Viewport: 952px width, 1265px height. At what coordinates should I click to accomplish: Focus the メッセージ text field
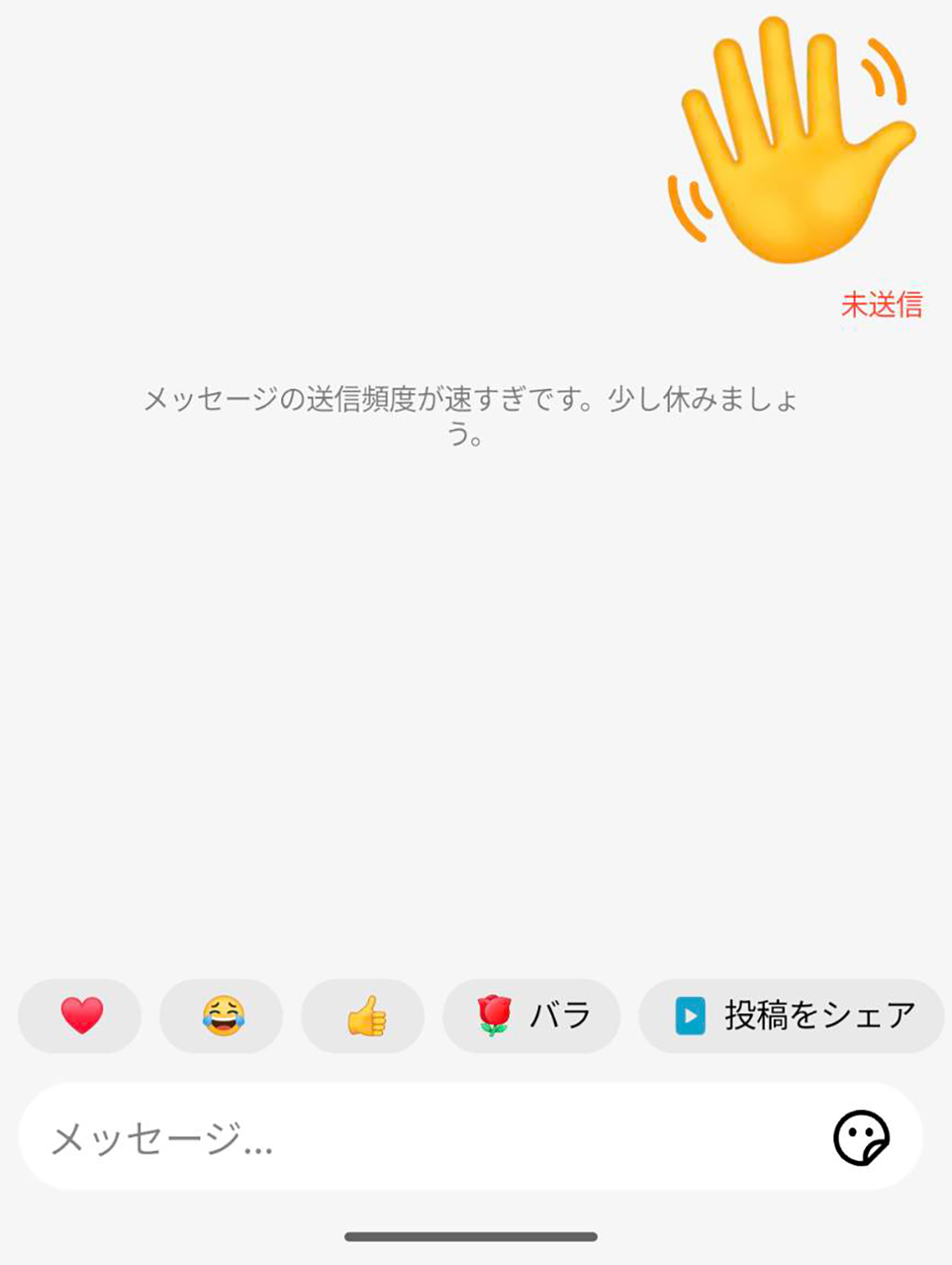[x=416, y=1137]
